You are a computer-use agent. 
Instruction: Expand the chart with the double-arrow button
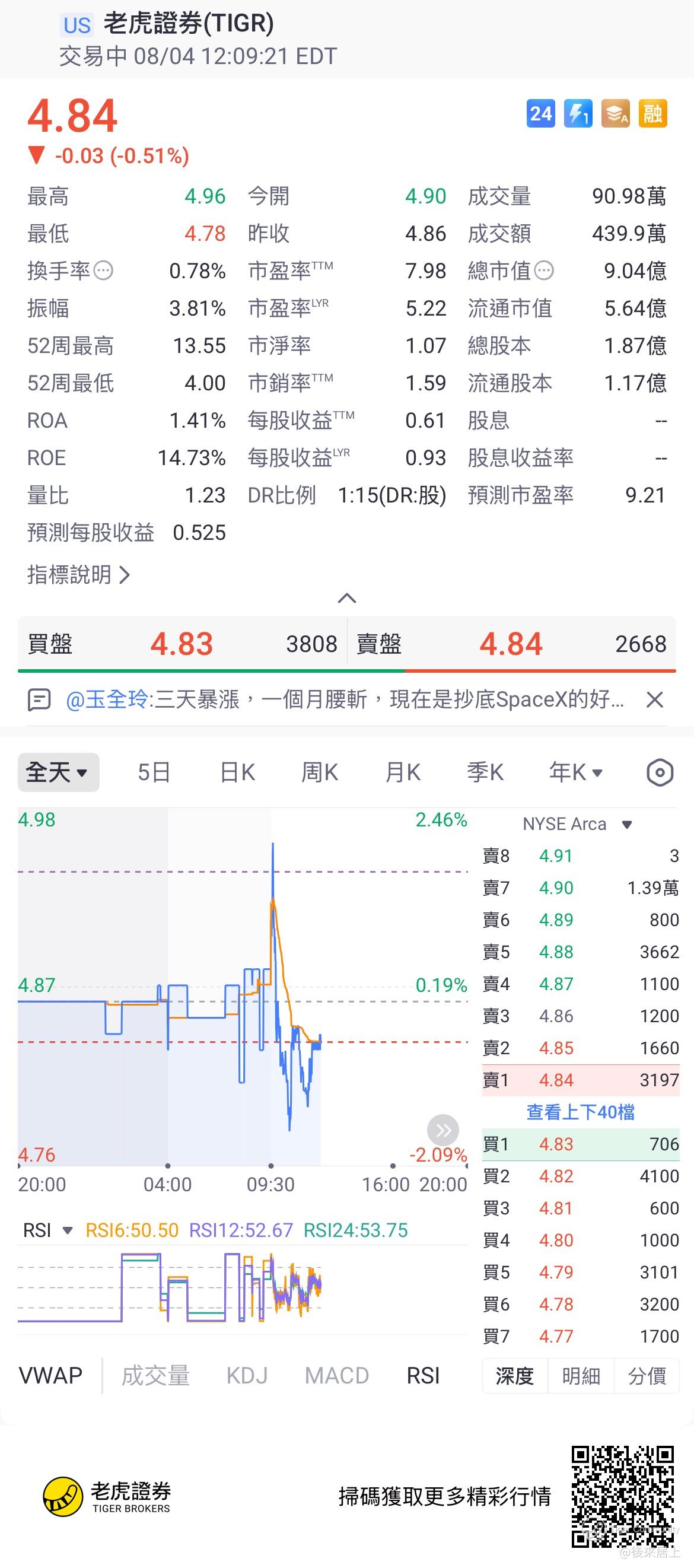[x=443, y=1130]
